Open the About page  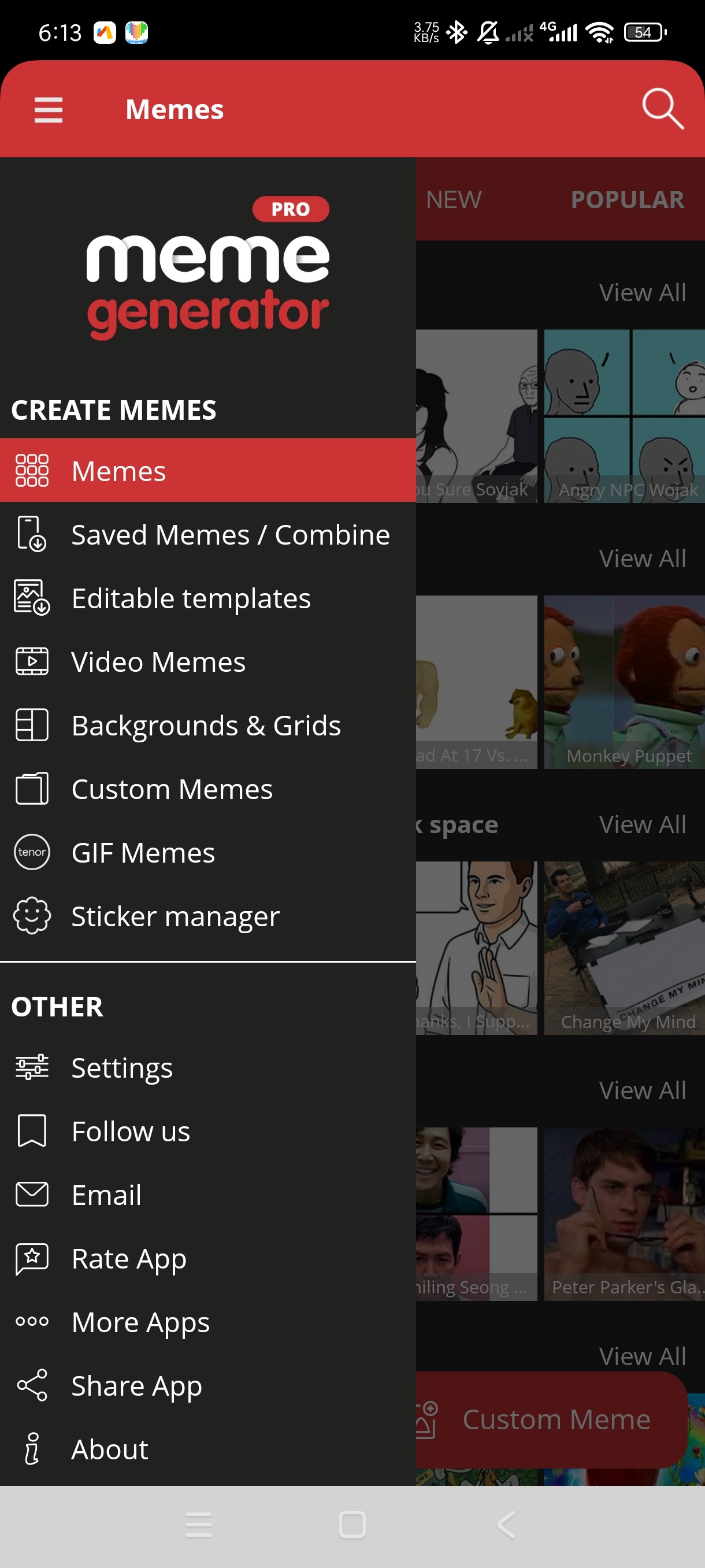[208, 1449]
